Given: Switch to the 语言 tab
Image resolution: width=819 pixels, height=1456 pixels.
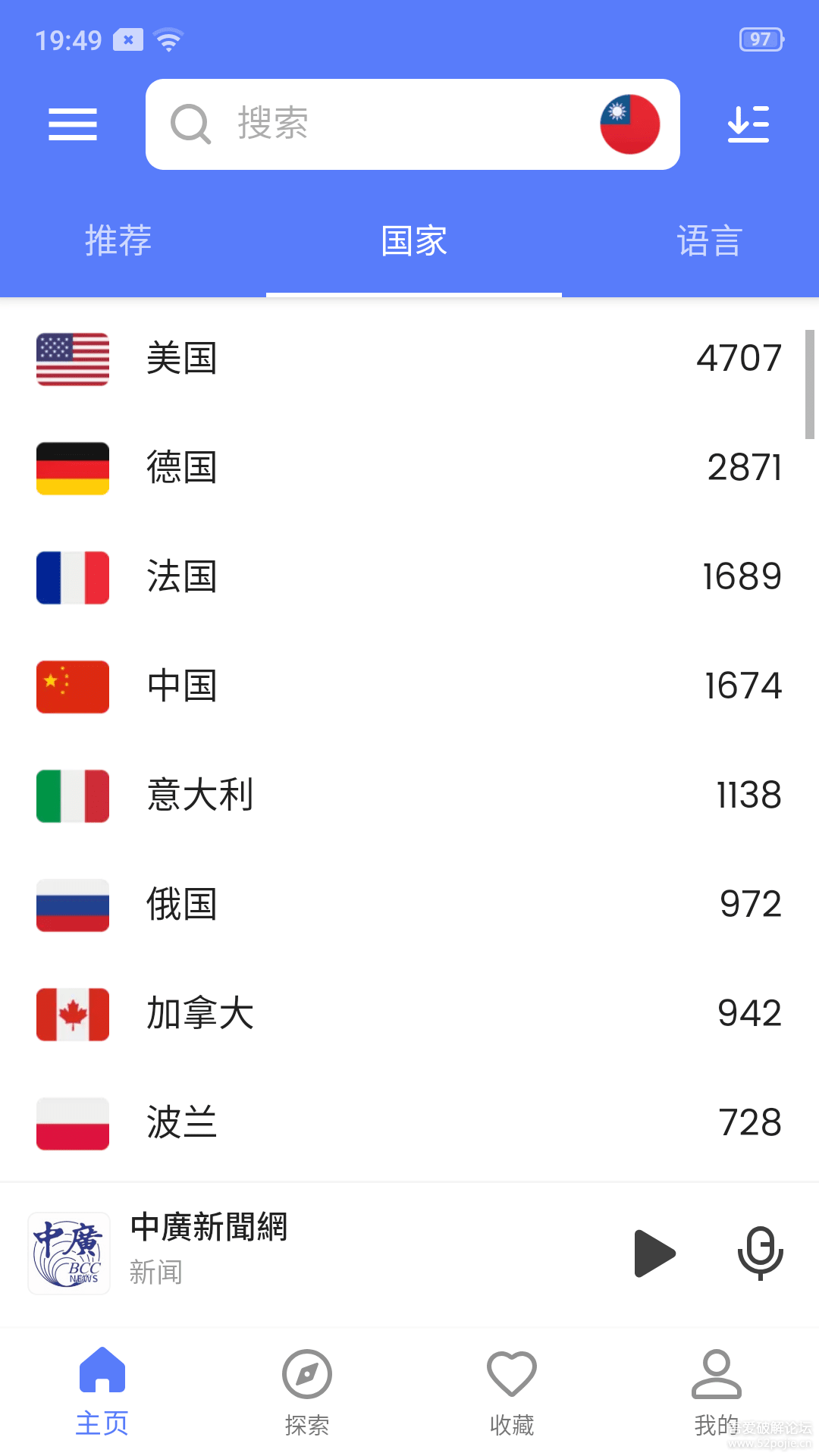Looking at the screenshot, I should coord(709,241).
